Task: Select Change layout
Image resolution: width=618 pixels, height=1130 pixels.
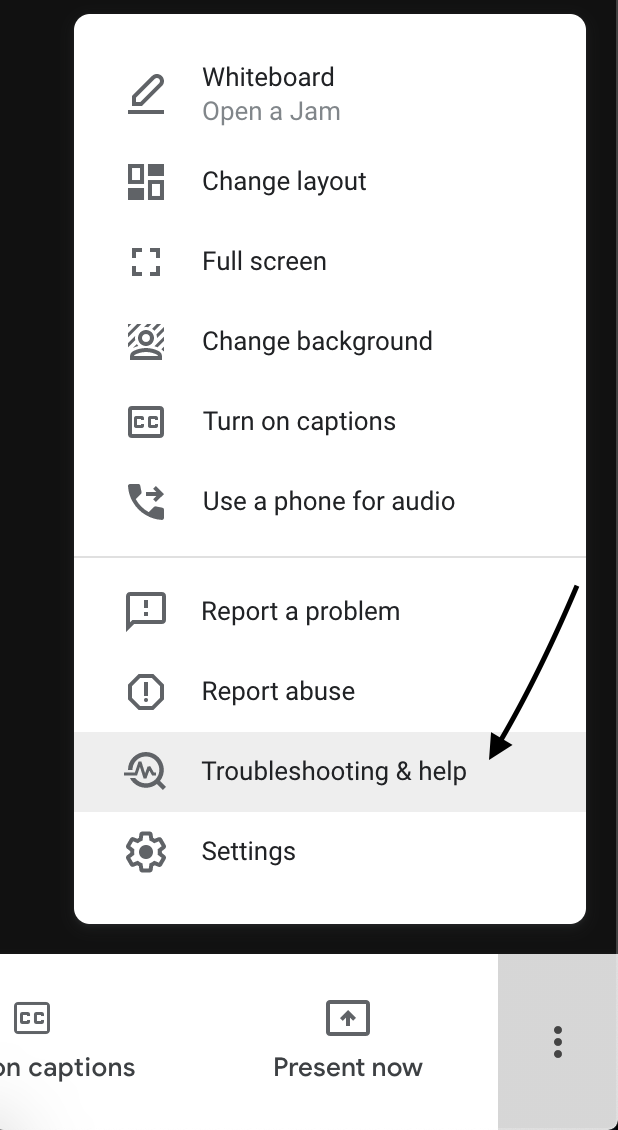Action: pos(284,182)
